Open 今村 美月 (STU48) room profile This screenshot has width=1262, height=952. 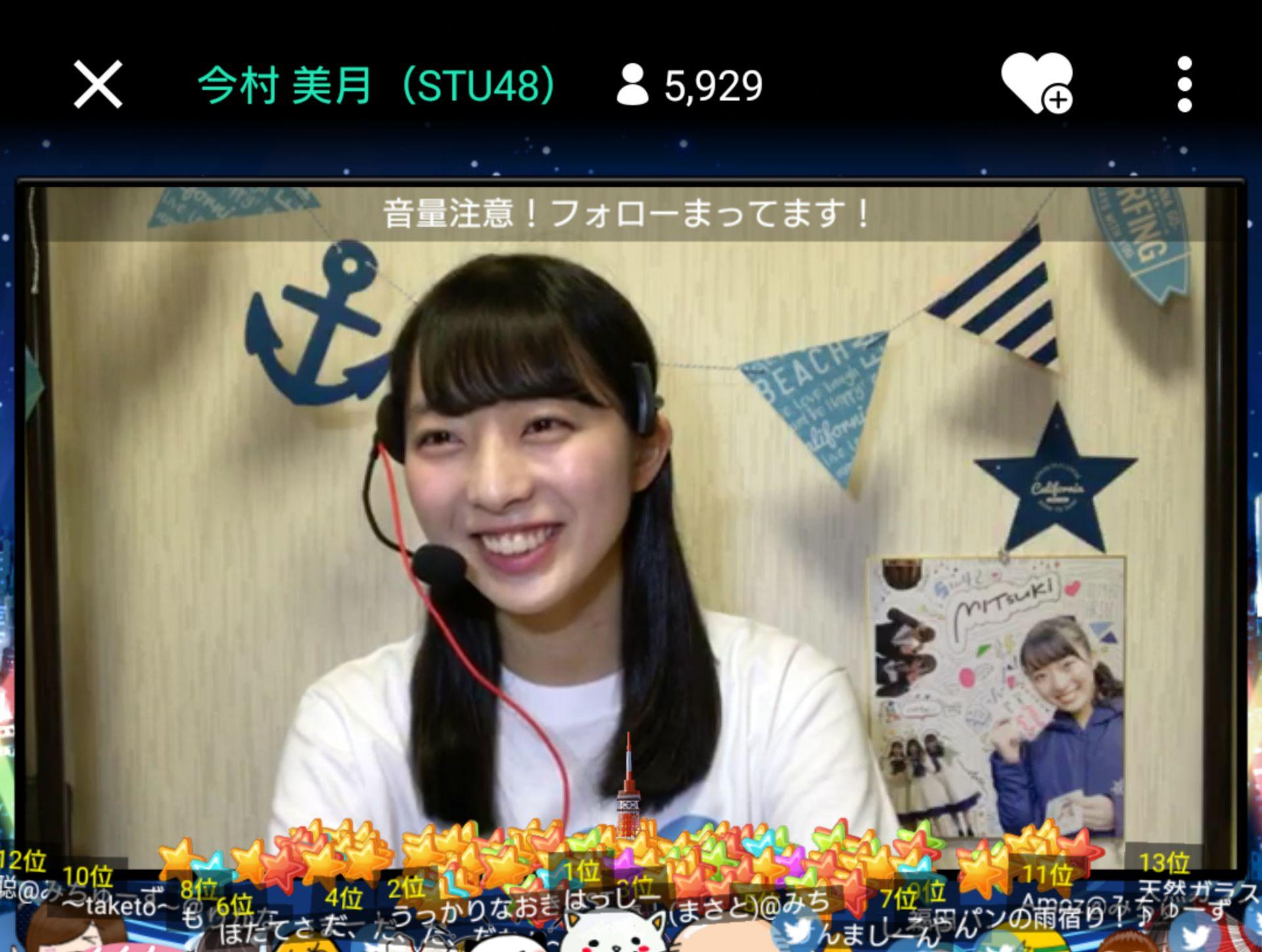378,85
